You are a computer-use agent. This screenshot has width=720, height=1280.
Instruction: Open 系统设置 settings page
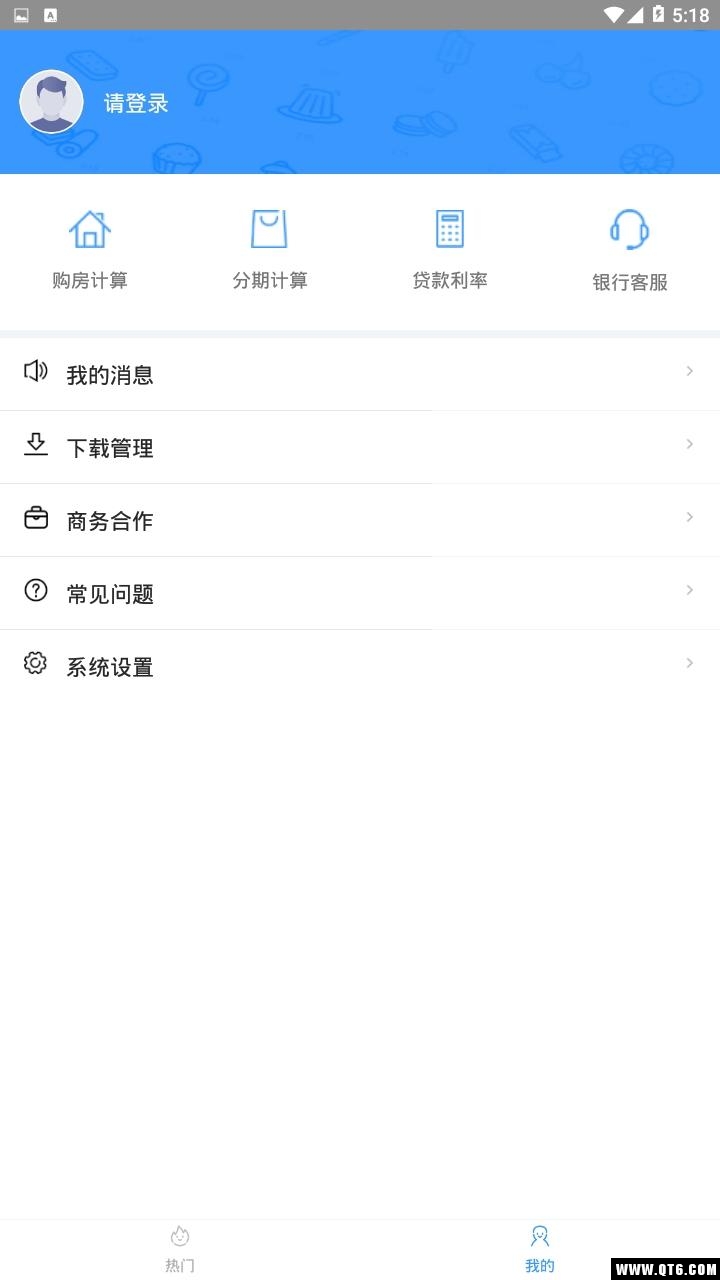pyautogui.click(x=110, y=666)
